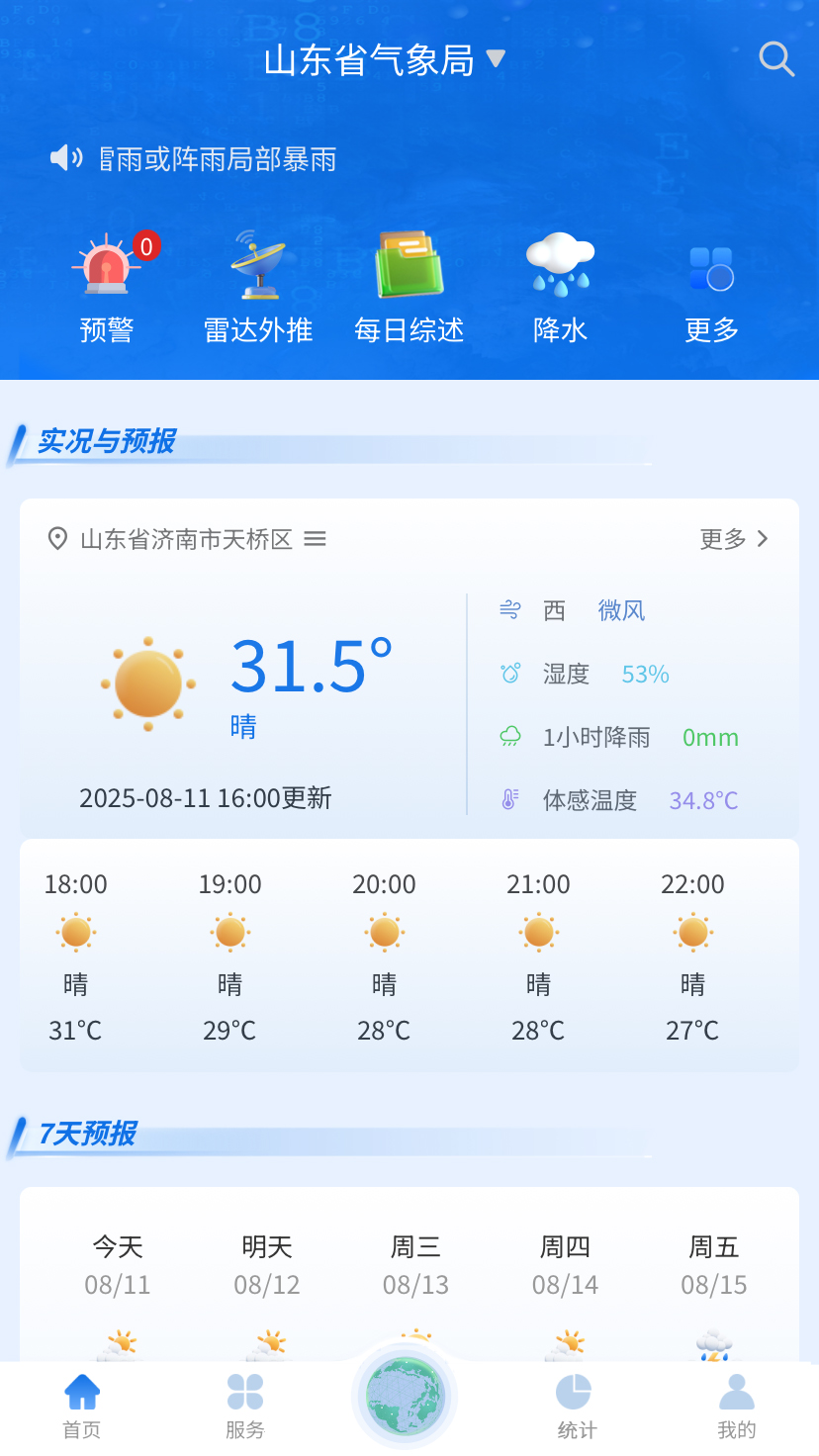The width and height of the screenshot is (819, 1456).
Task: Expand the 山东省气象局 dropdown
Action: click(385, 60)
